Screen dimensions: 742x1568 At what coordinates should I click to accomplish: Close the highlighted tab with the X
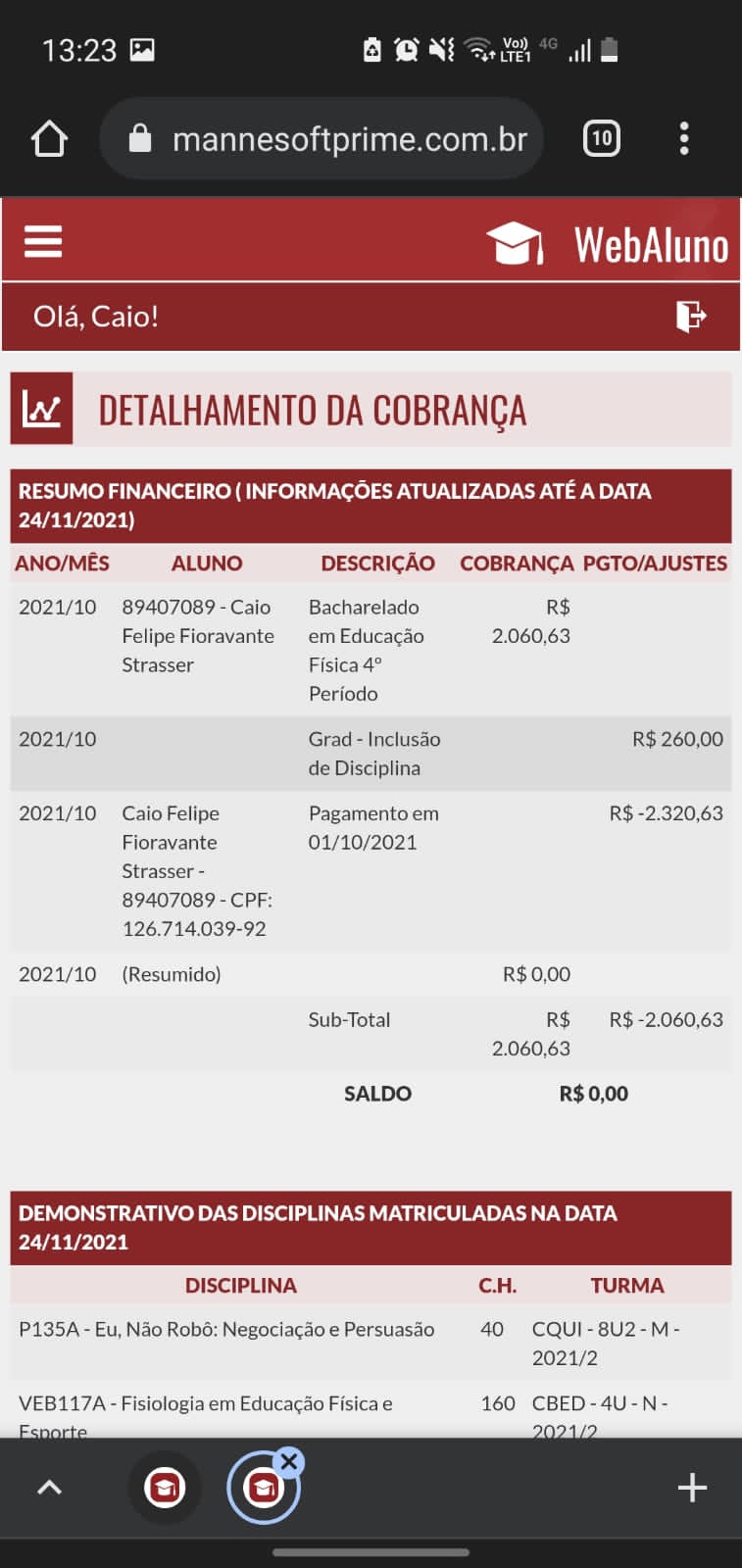point(288,1461)
